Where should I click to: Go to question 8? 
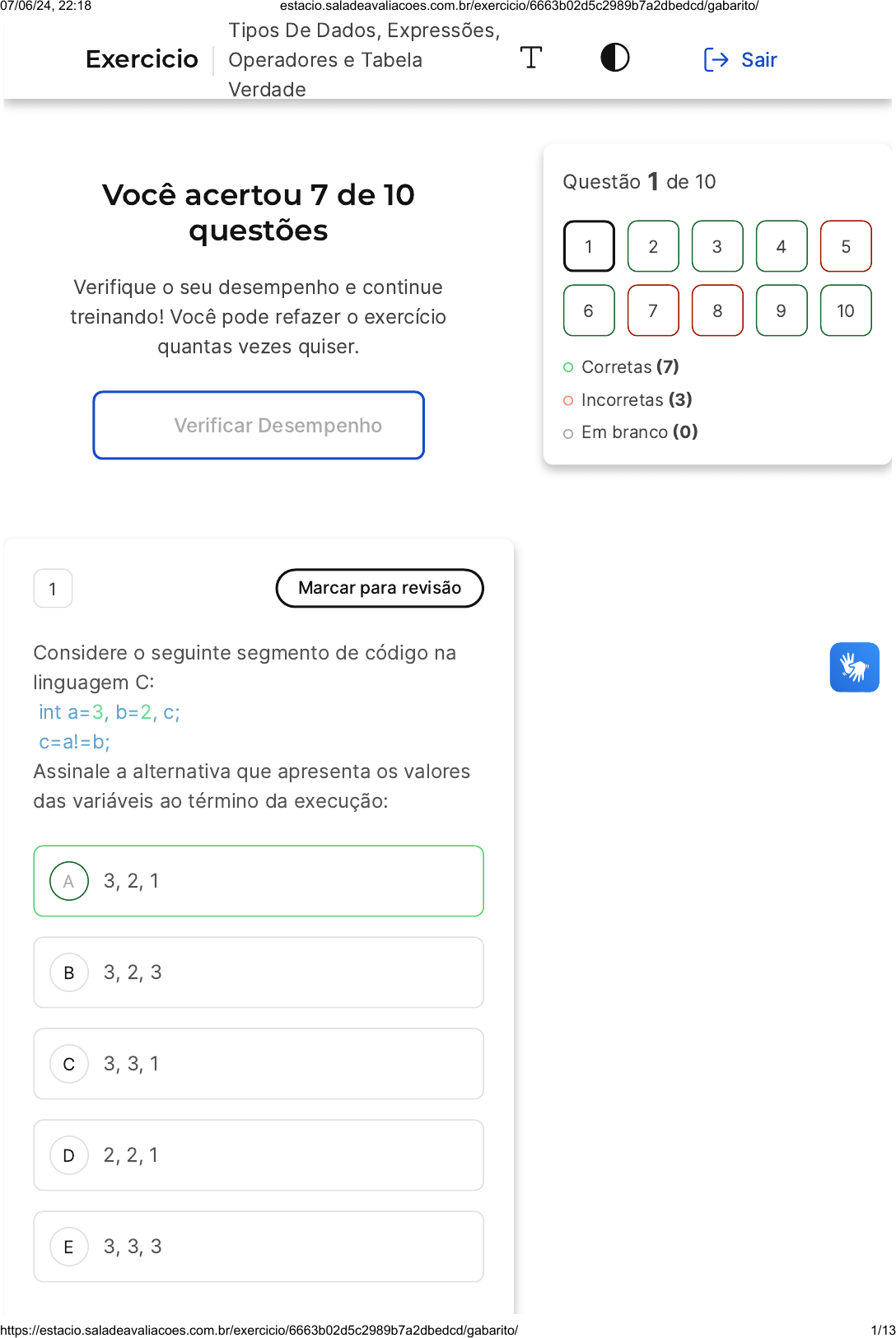click(717, 310)
